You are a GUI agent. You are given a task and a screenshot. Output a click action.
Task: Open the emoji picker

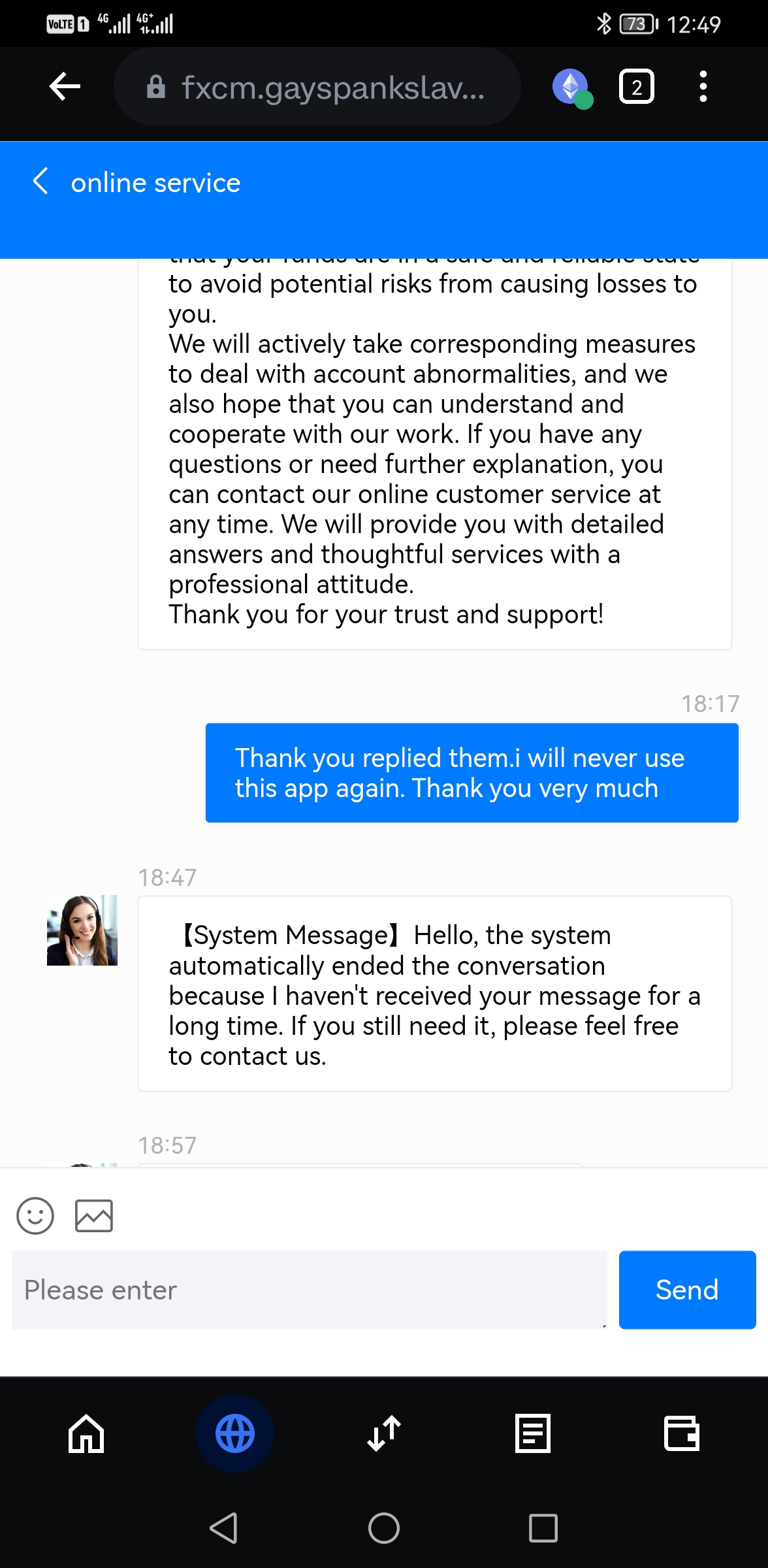coord(35,1215)
